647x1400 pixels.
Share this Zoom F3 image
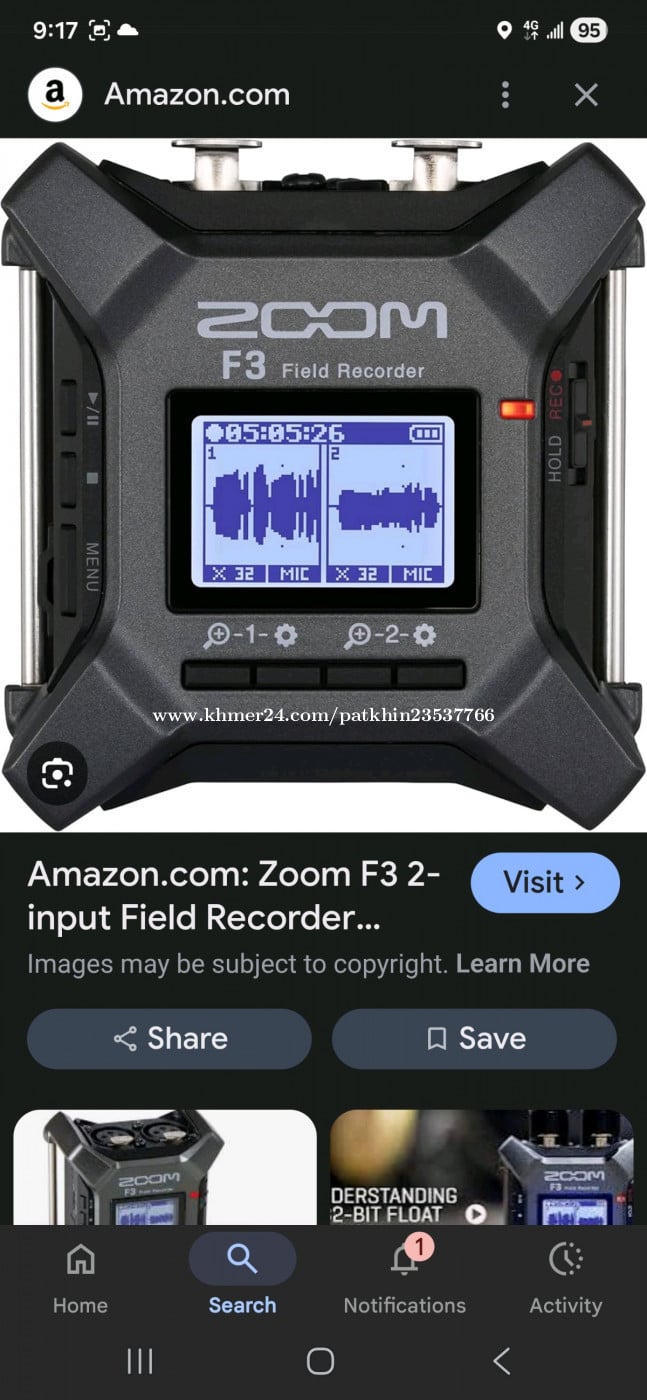(169, 1038)
